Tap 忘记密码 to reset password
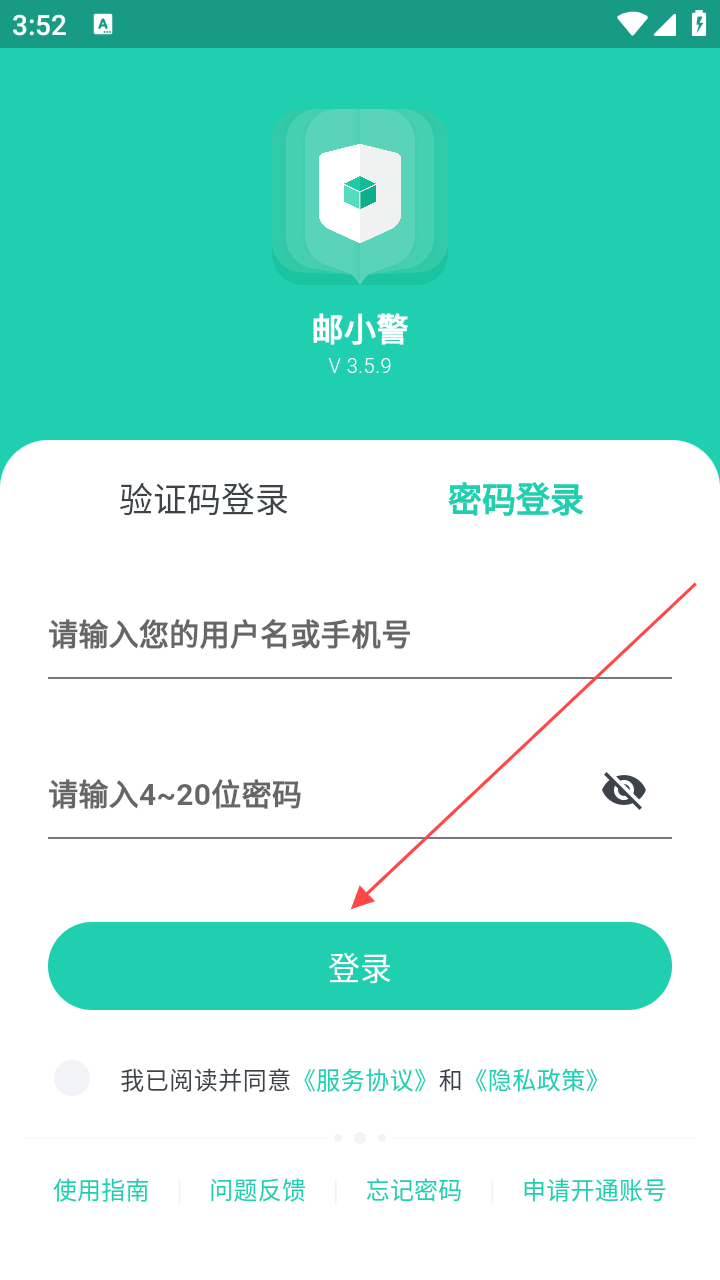 414,1190
